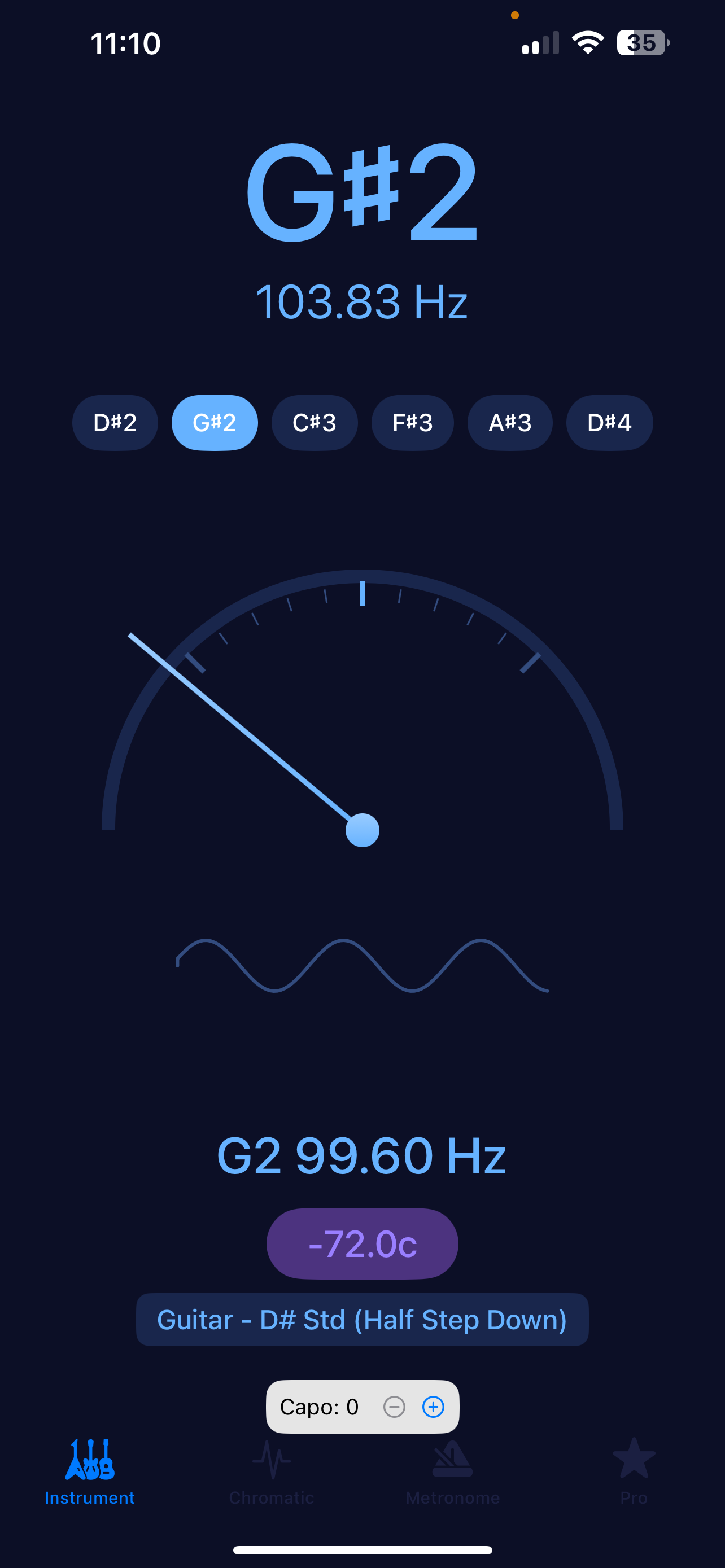Tap the G2 99.60 Hz reading
Image resolution: width=725 pixels, height=1568 pixels.
[x=361, y=1155]
